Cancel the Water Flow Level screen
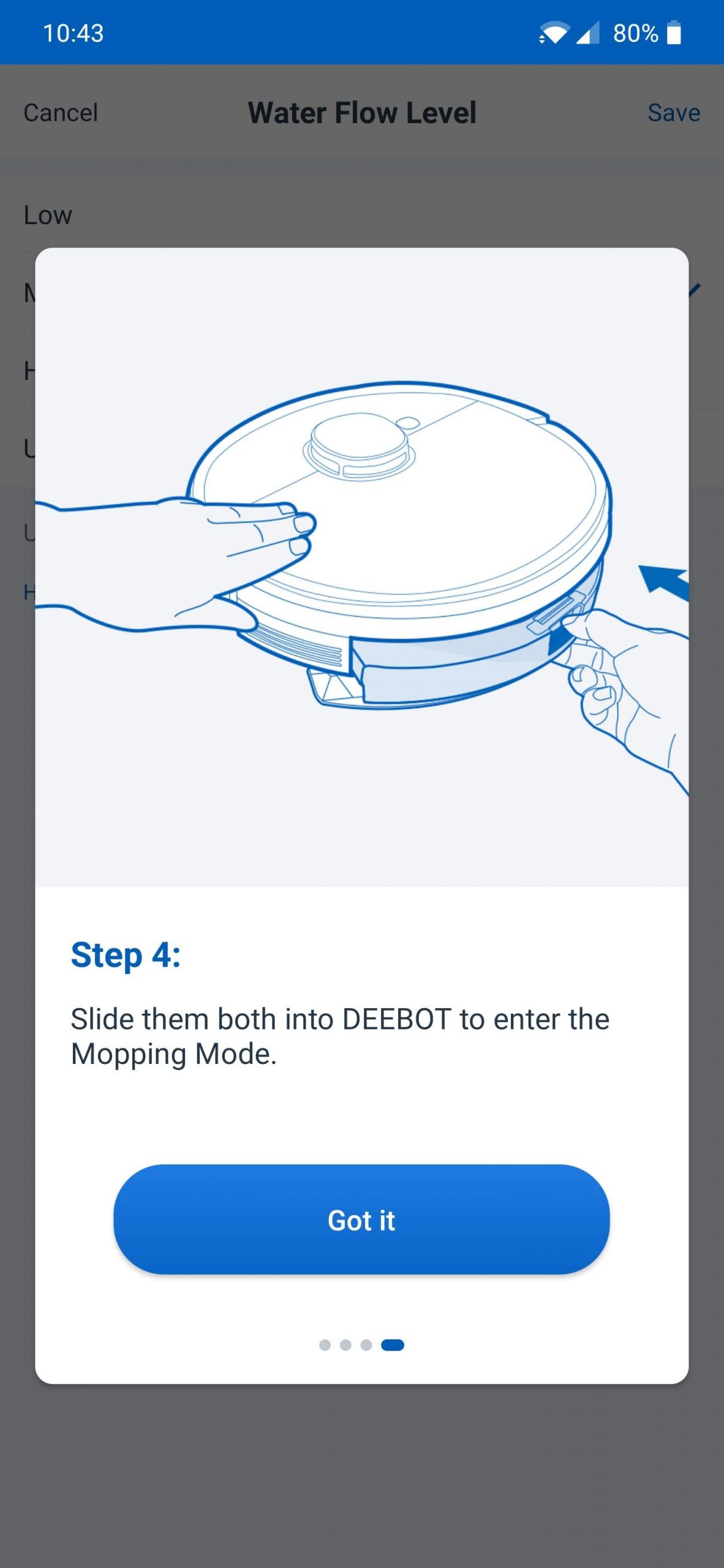 (x=61, y=113)
